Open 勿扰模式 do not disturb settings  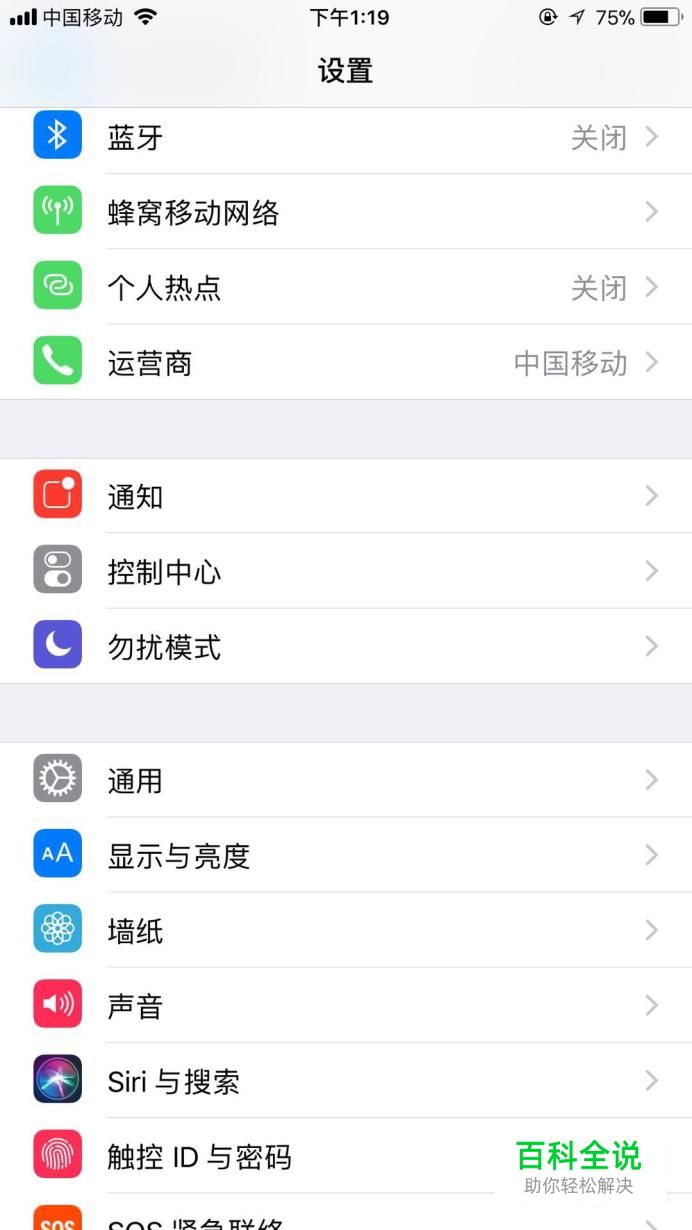click(346, 646)
